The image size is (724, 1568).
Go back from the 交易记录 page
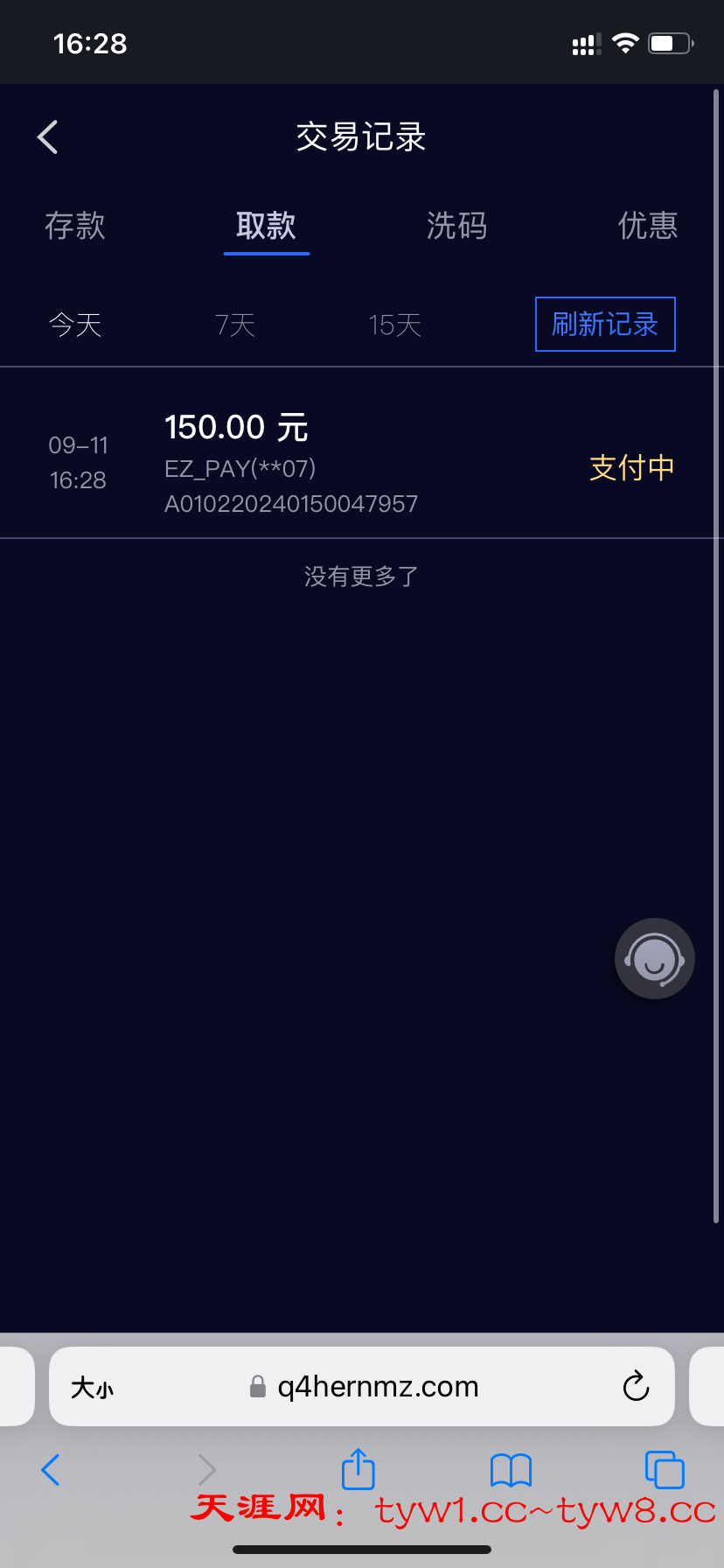point(48,137)
